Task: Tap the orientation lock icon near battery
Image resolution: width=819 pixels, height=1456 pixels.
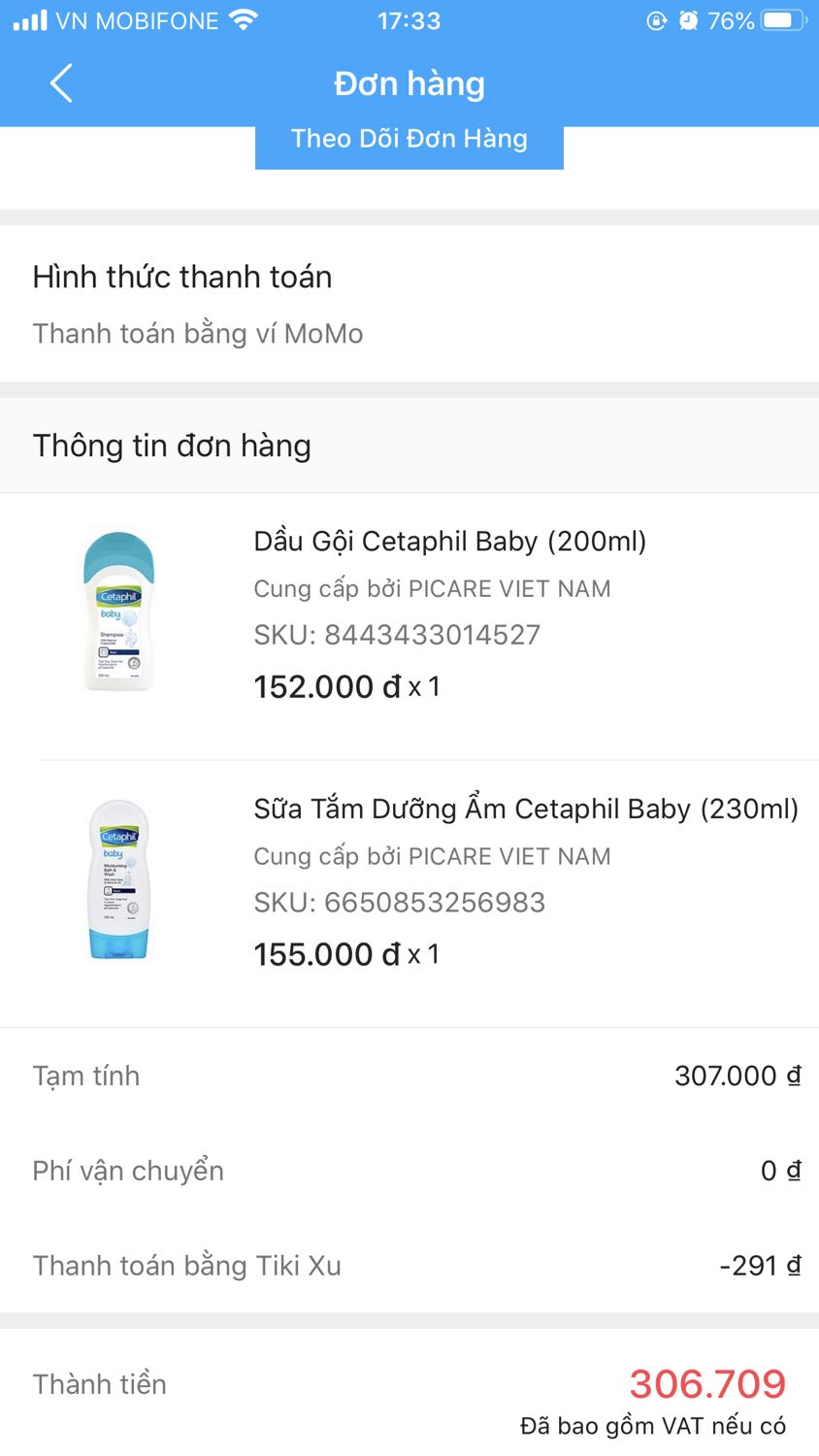Action: pyautogui.click(x=655, y=18)
